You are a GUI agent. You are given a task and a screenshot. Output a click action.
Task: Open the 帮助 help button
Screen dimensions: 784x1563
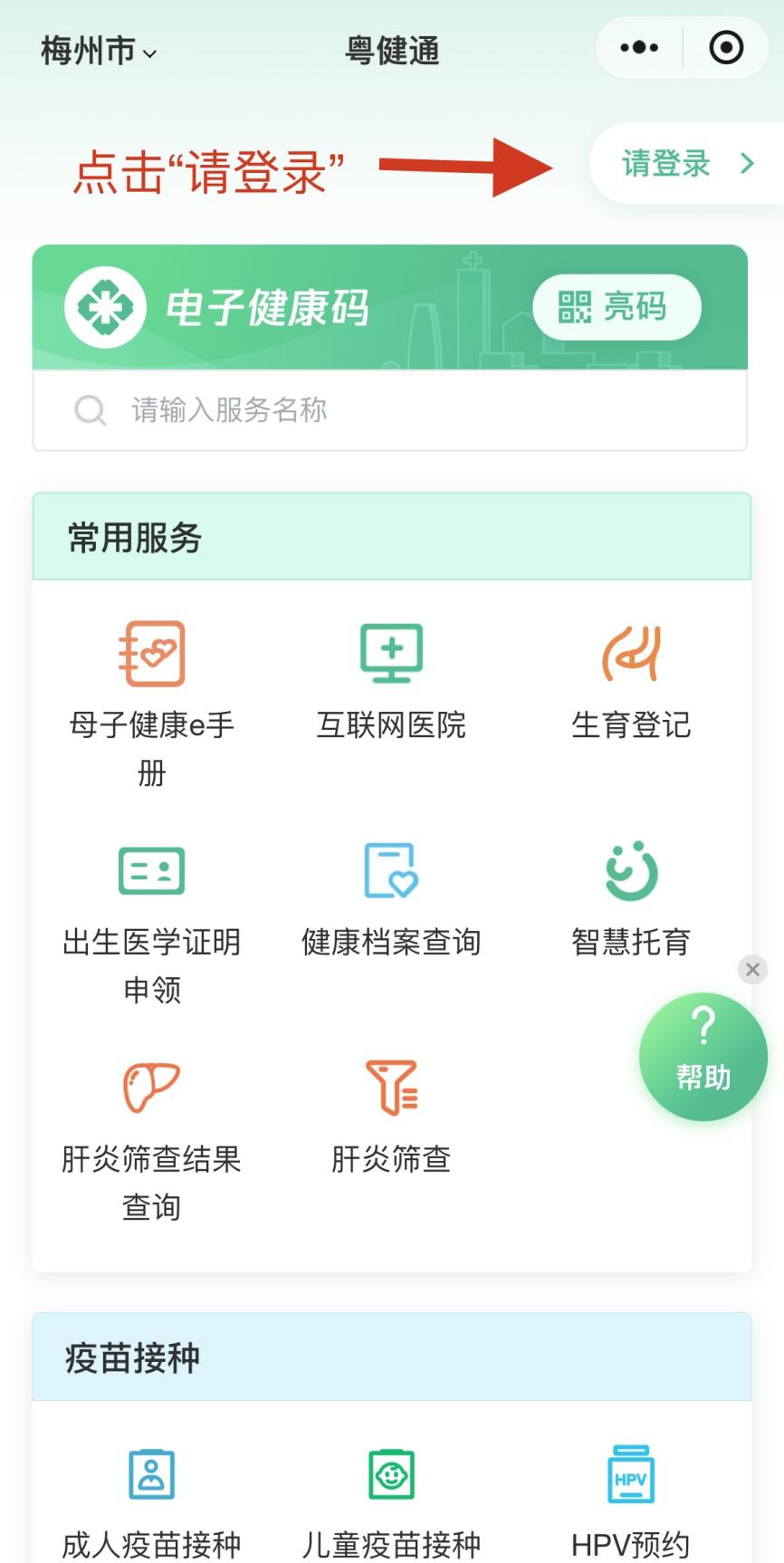point(703,1057)
